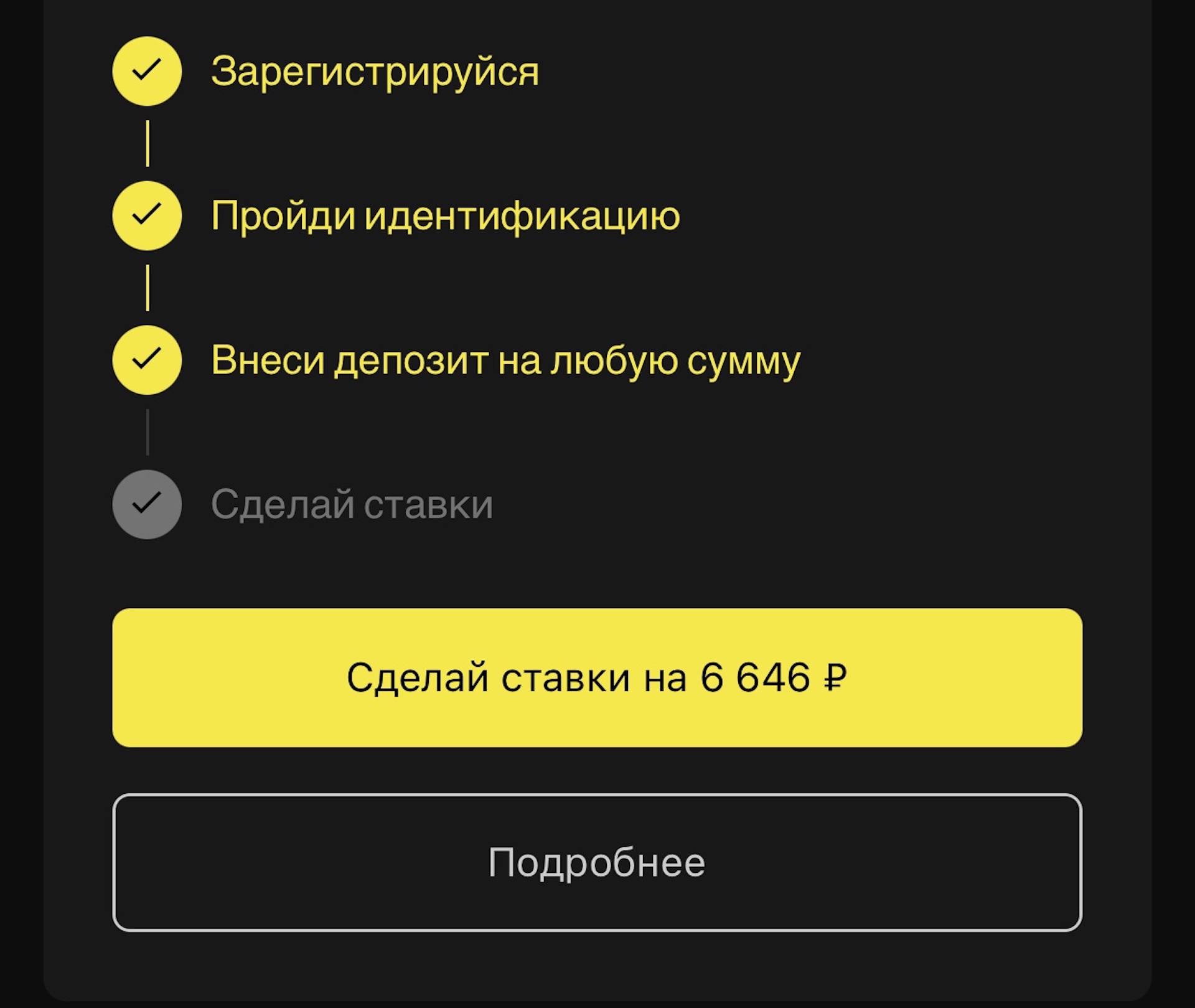
Task: Open the 'Подробнее' details button
Action: [x=596, y=862]
